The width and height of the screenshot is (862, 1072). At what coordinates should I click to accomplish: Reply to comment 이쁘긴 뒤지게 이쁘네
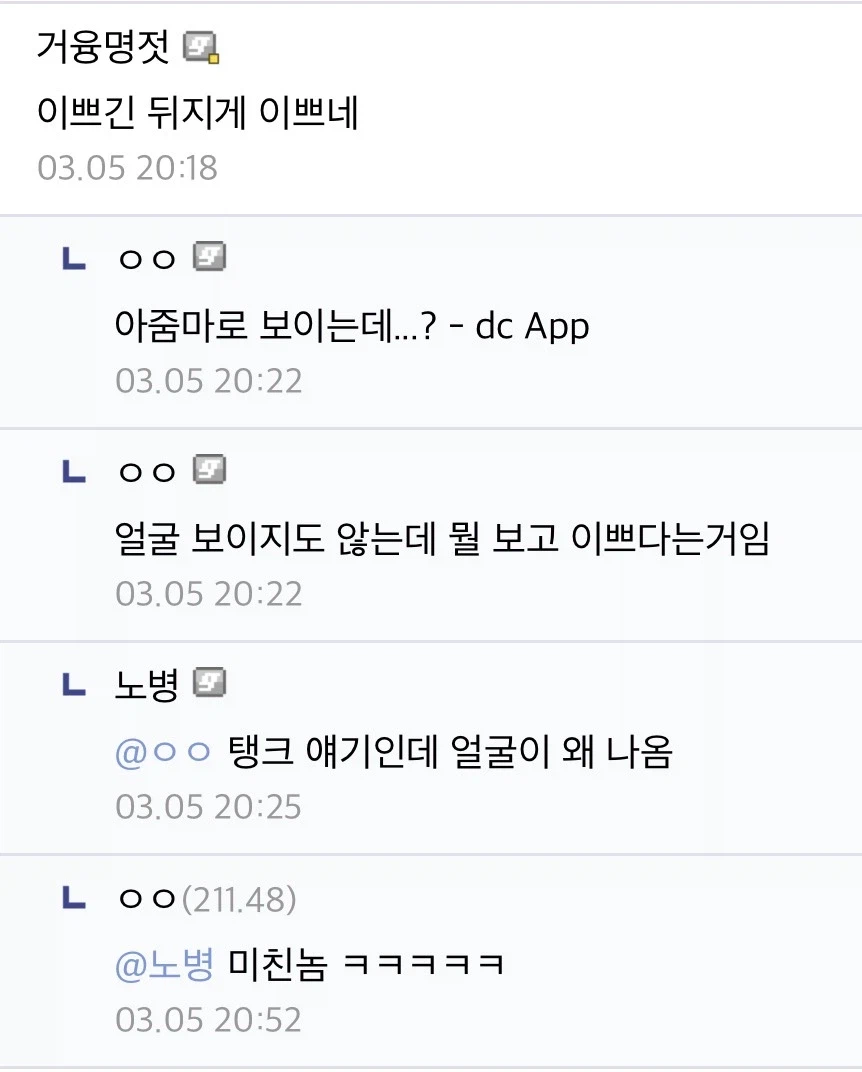coord(198,115)
